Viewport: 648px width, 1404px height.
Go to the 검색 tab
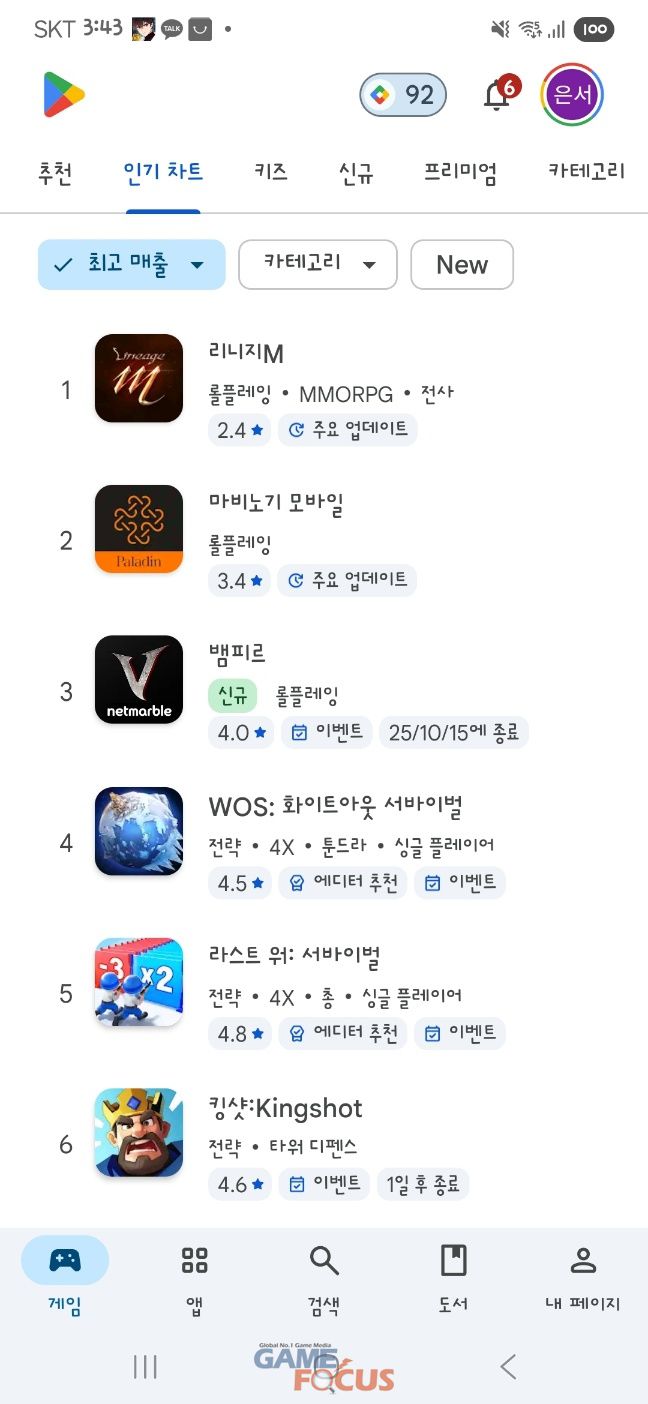point(324,1276)
